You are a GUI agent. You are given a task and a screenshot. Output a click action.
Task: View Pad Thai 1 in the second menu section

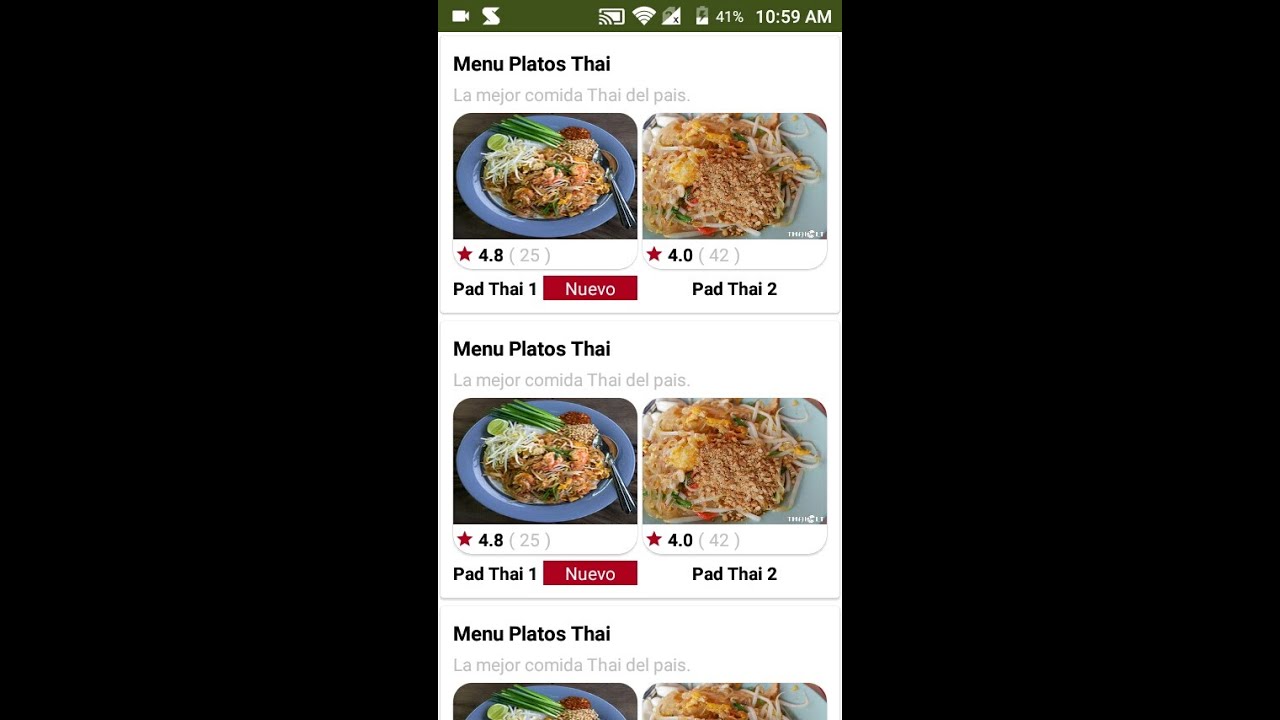tap(545, 462)
